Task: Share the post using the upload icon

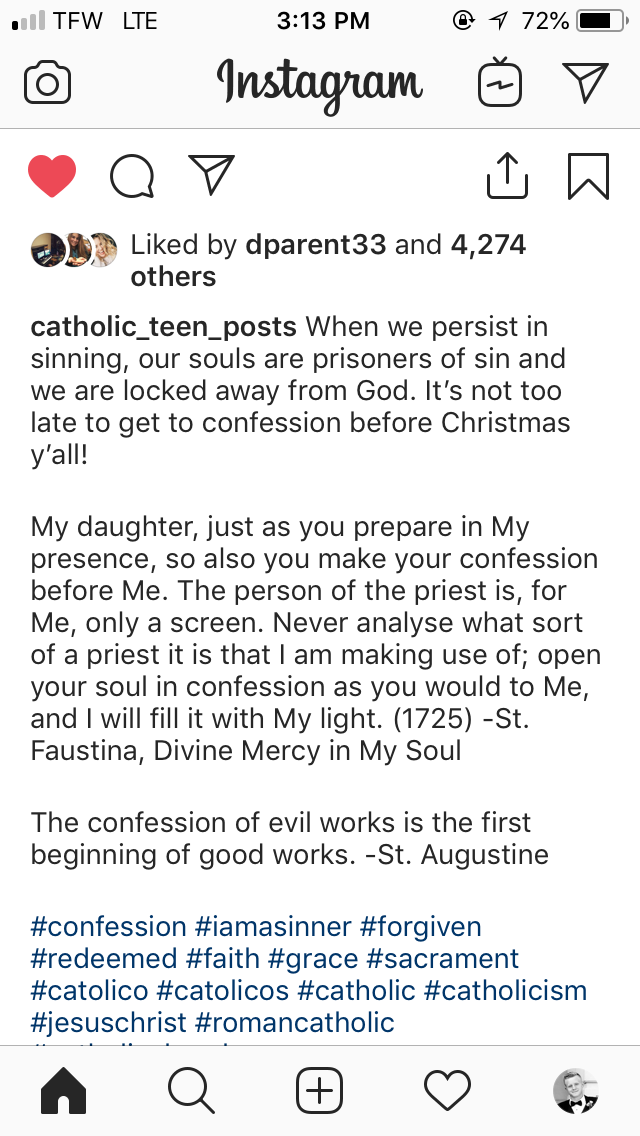Action: 507,176
